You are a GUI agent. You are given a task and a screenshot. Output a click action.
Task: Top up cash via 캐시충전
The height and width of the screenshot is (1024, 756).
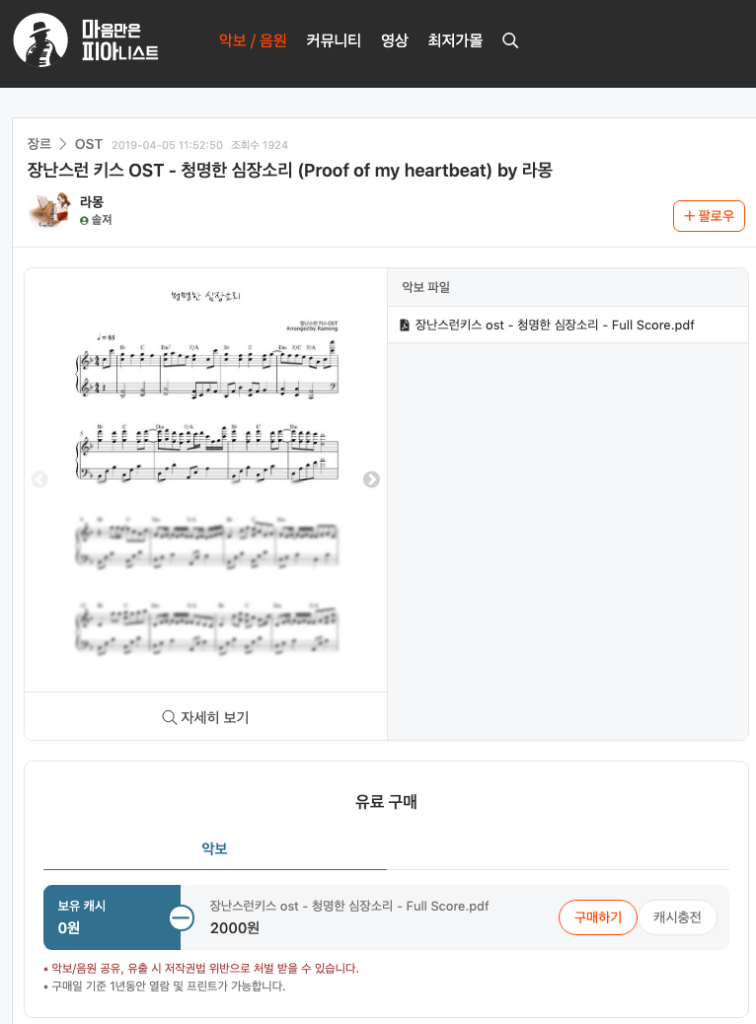coord(678,917)
